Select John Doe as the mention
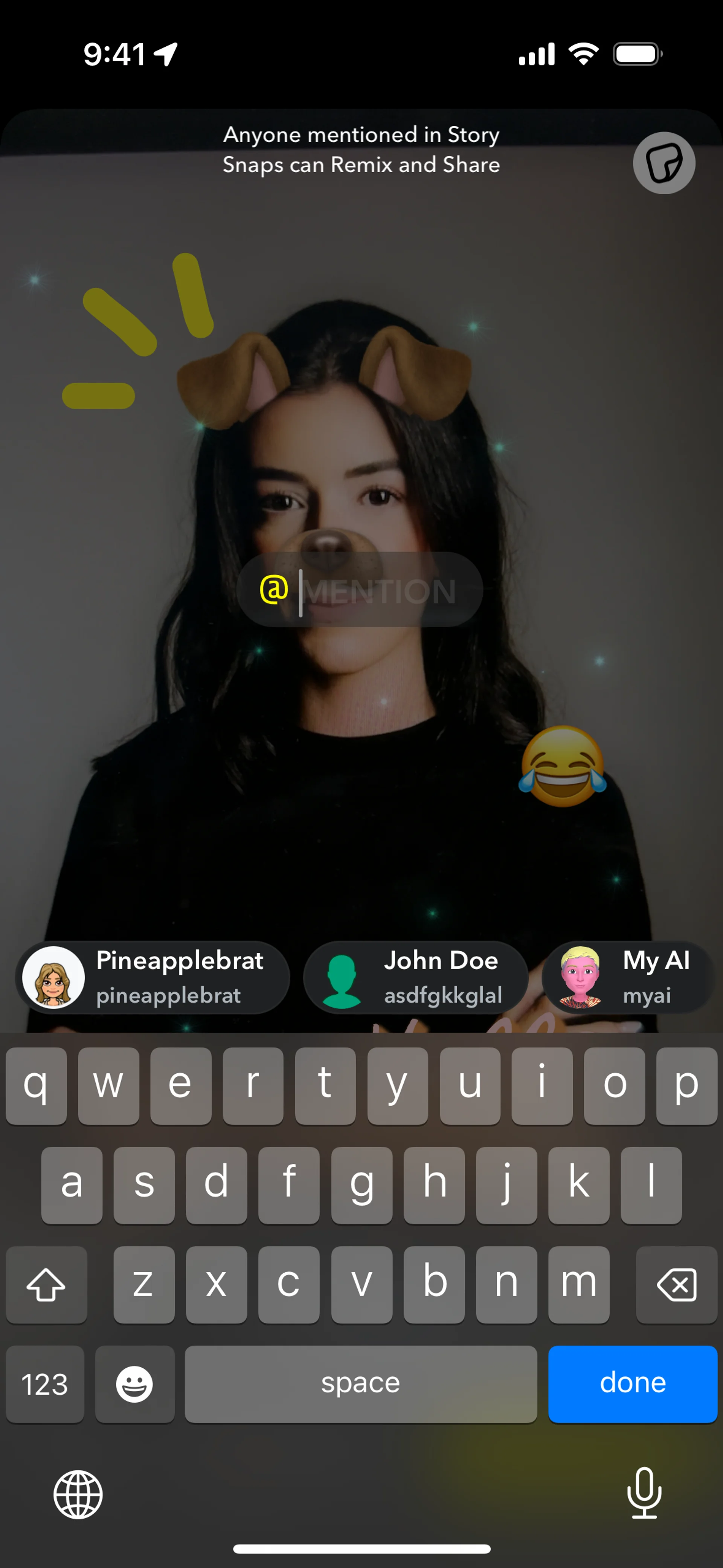 (416, 977)
